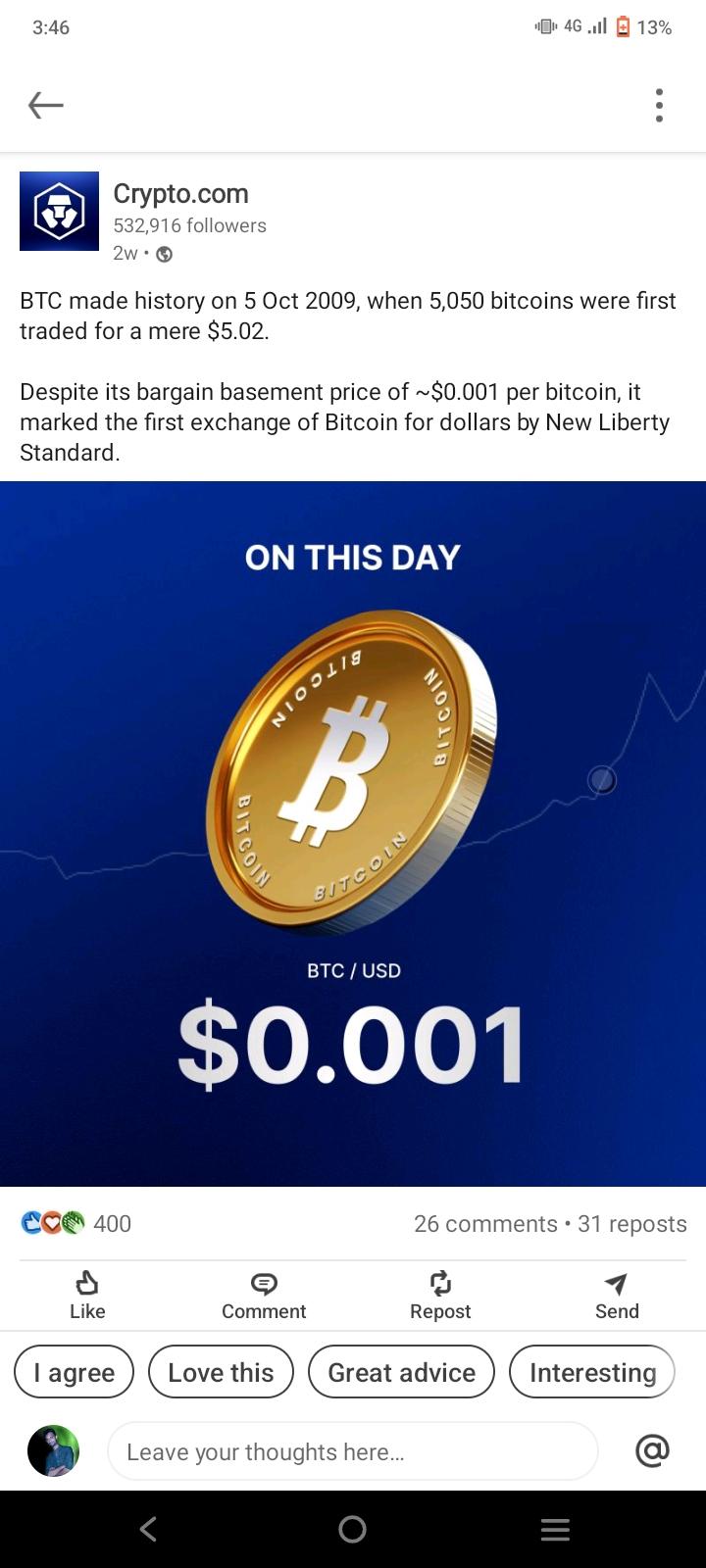Pick the "Great advice" quick reply
Image resolution: width=706 pixels, height=1568 pixels.
pyautogui.click(x=401, y=1372)
